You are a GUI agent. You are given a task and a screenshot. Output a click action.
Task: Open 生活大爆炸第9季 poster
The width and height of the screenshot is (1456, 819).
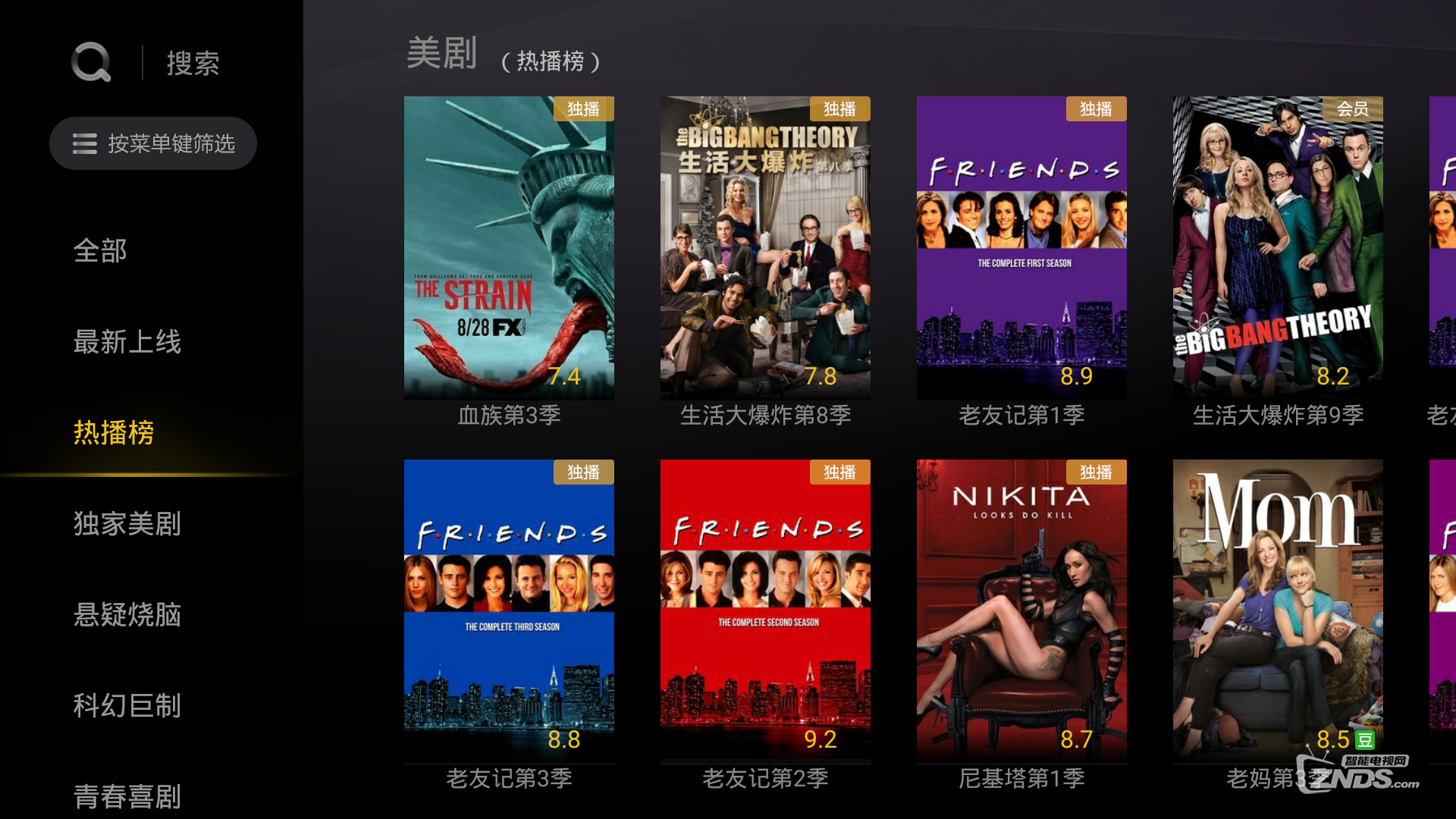click(x=1278, y=248)
